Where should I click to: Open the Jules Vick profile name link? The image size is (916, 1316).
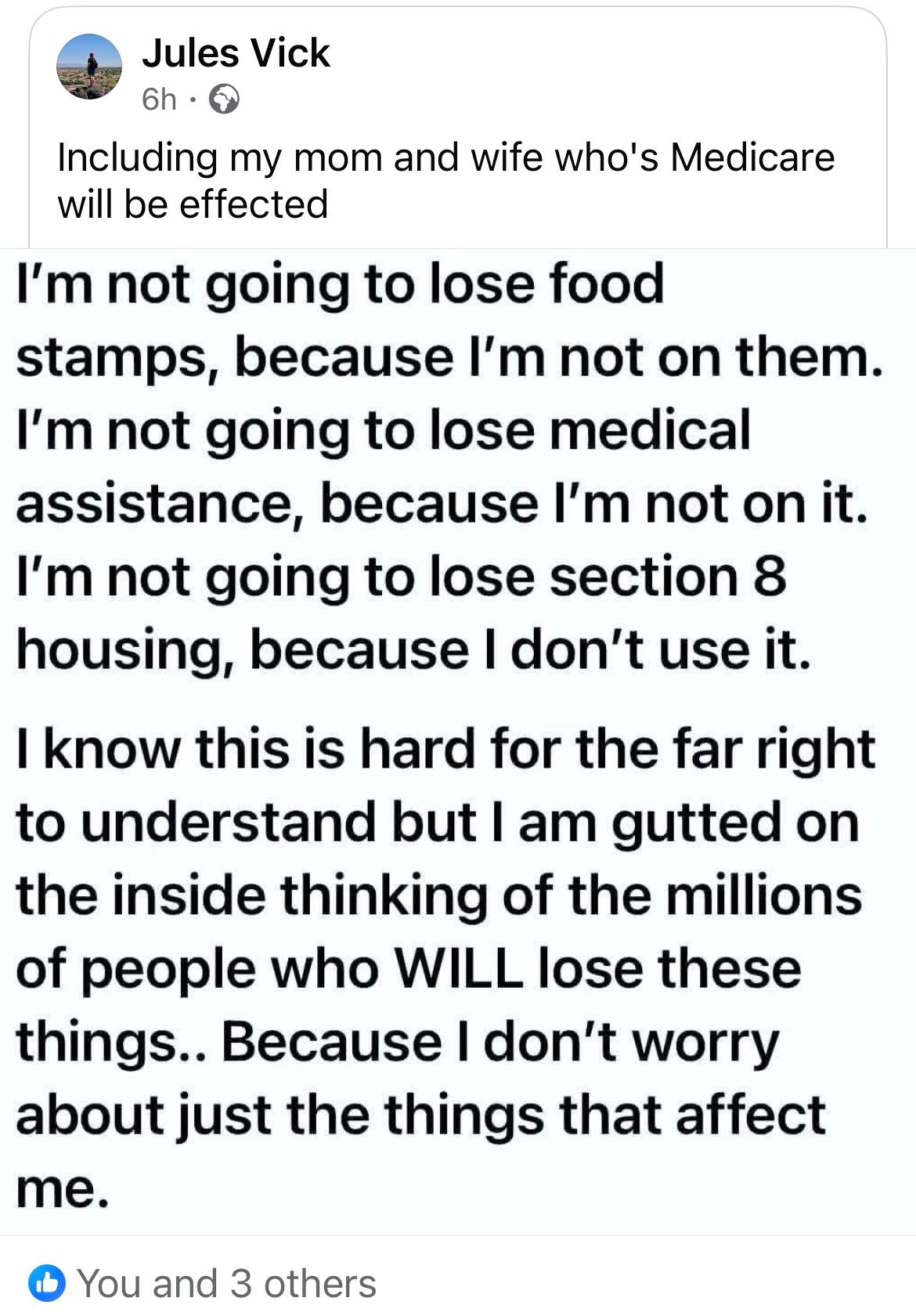coord(236,53)
